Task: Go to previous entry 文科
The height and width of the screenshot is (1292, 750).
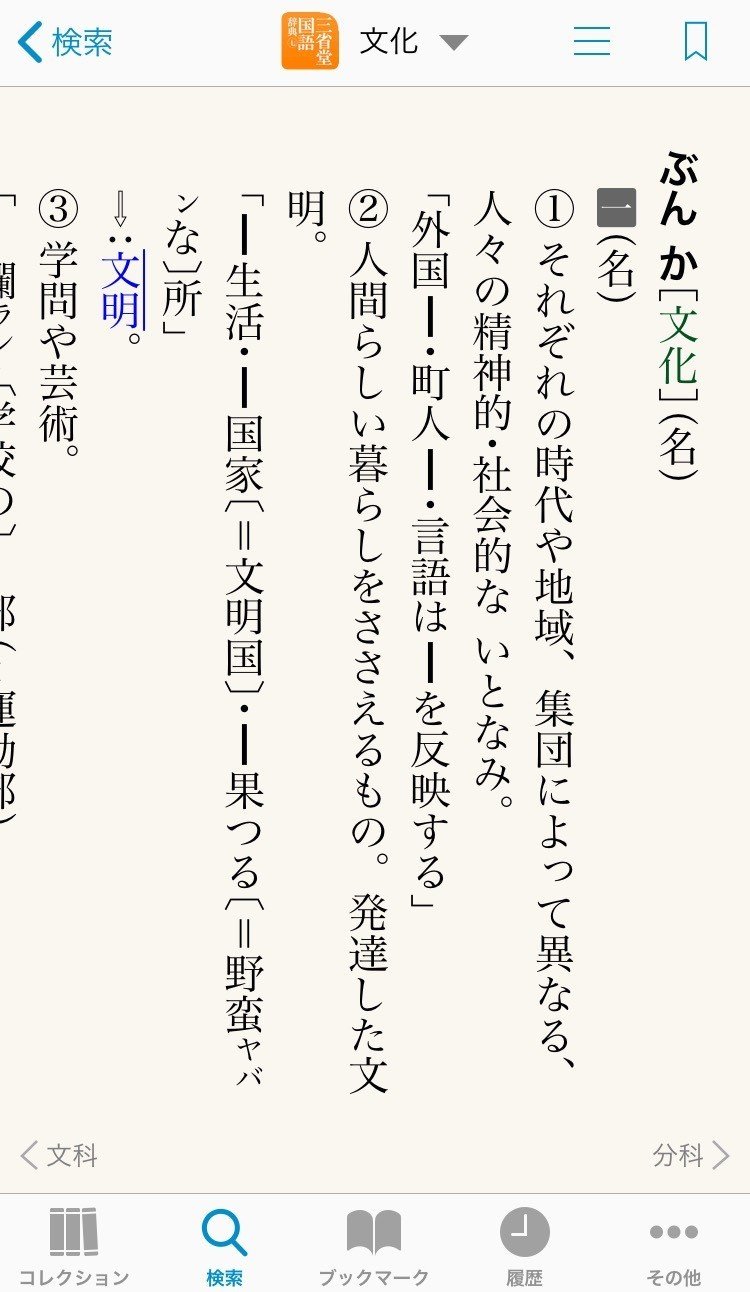Action: pyautogui.click(x=60, y=1156)
